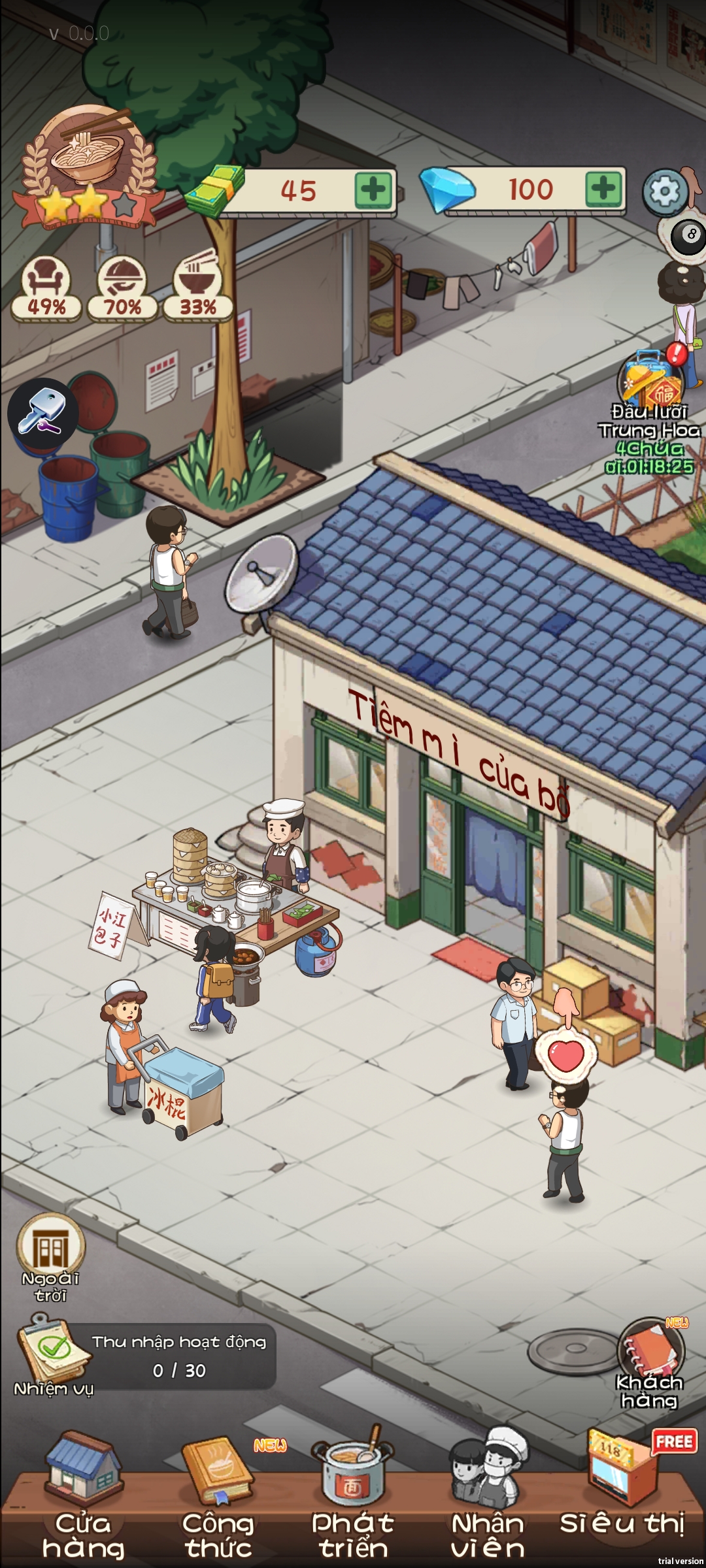Open the settings gear
This screenshot has height=1568, width=706.
pos(665,192)
